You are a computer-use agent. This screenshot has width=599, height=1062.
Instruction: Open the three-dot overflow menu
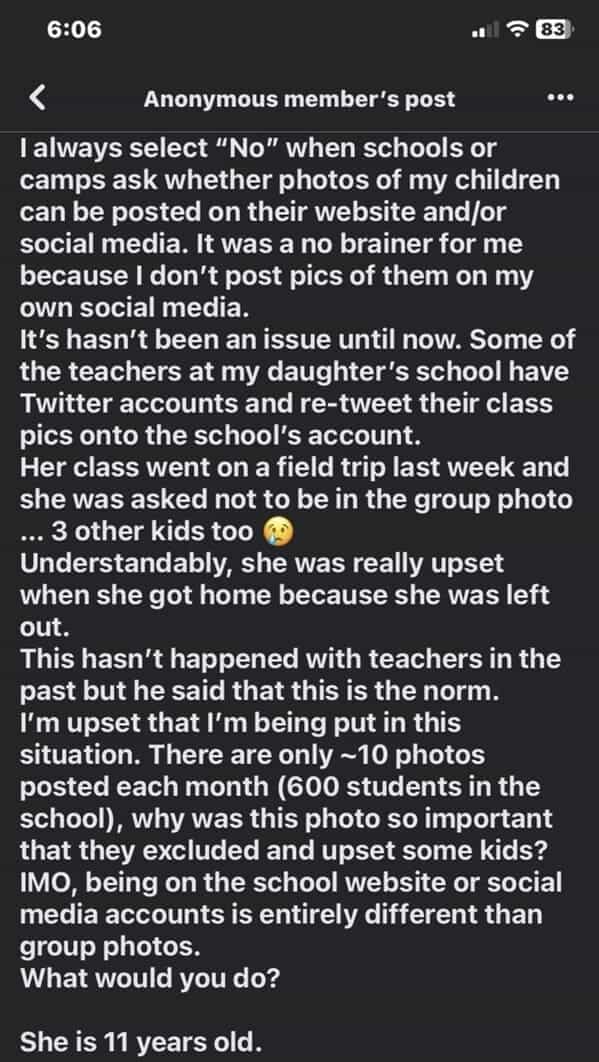coord(560,99)
